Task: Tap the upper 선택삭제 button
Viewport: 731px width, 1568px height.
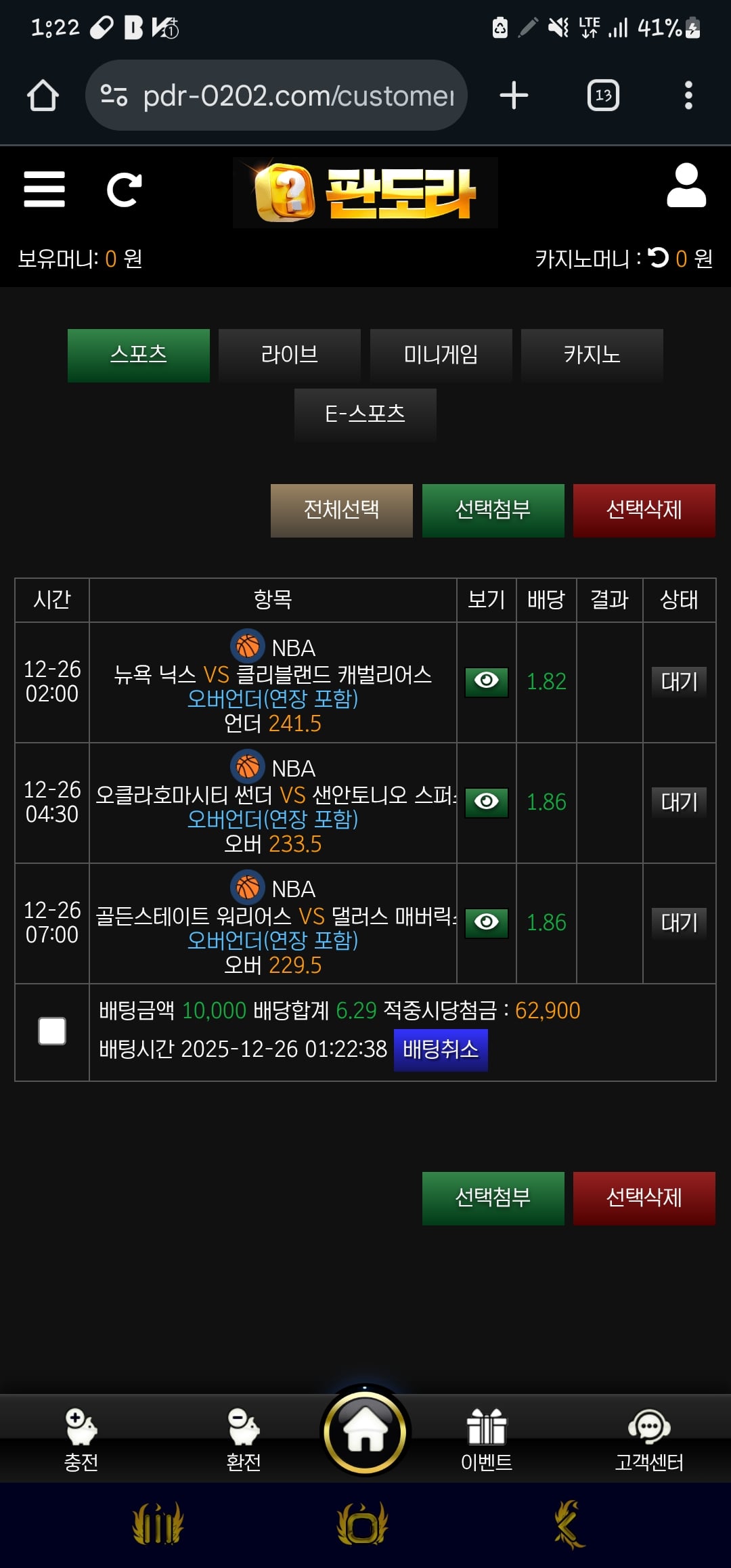Action: tap(644, 510)
